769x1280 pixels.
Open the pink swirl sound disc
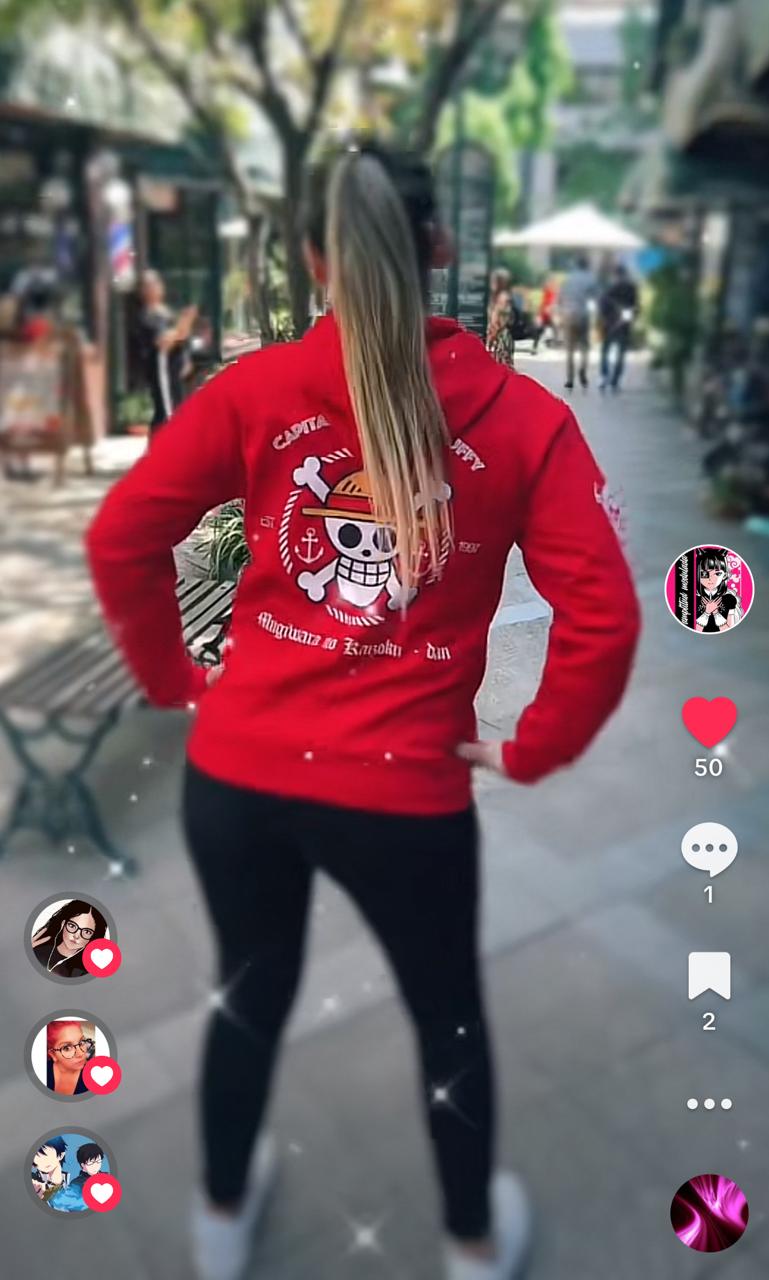click(709, 1213)
